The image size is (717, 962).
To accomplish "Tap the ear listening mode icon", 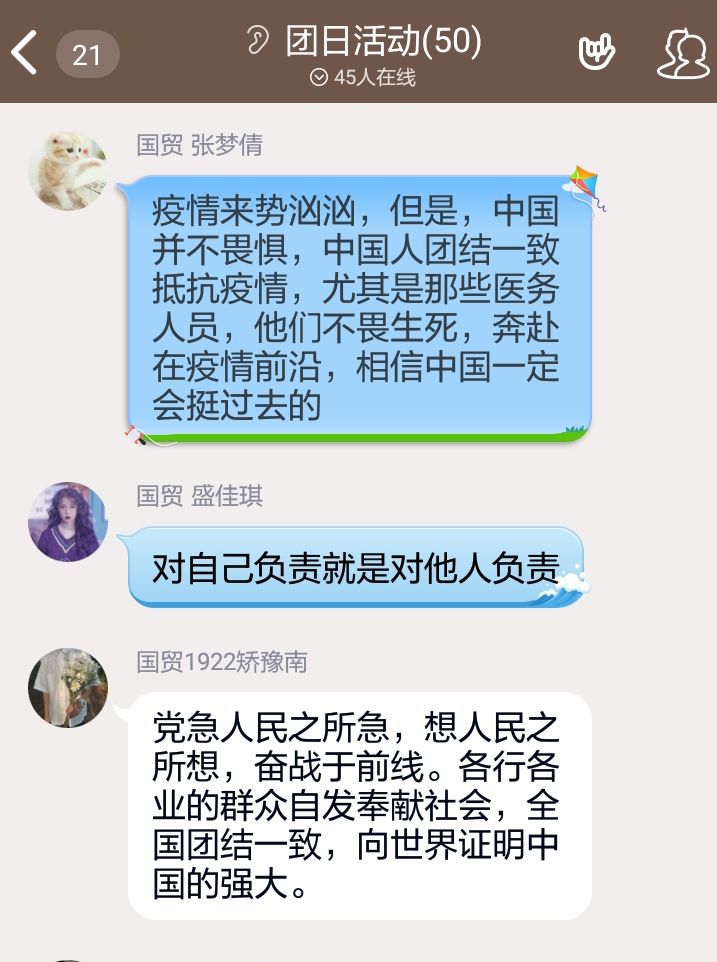I will (258, 41).
